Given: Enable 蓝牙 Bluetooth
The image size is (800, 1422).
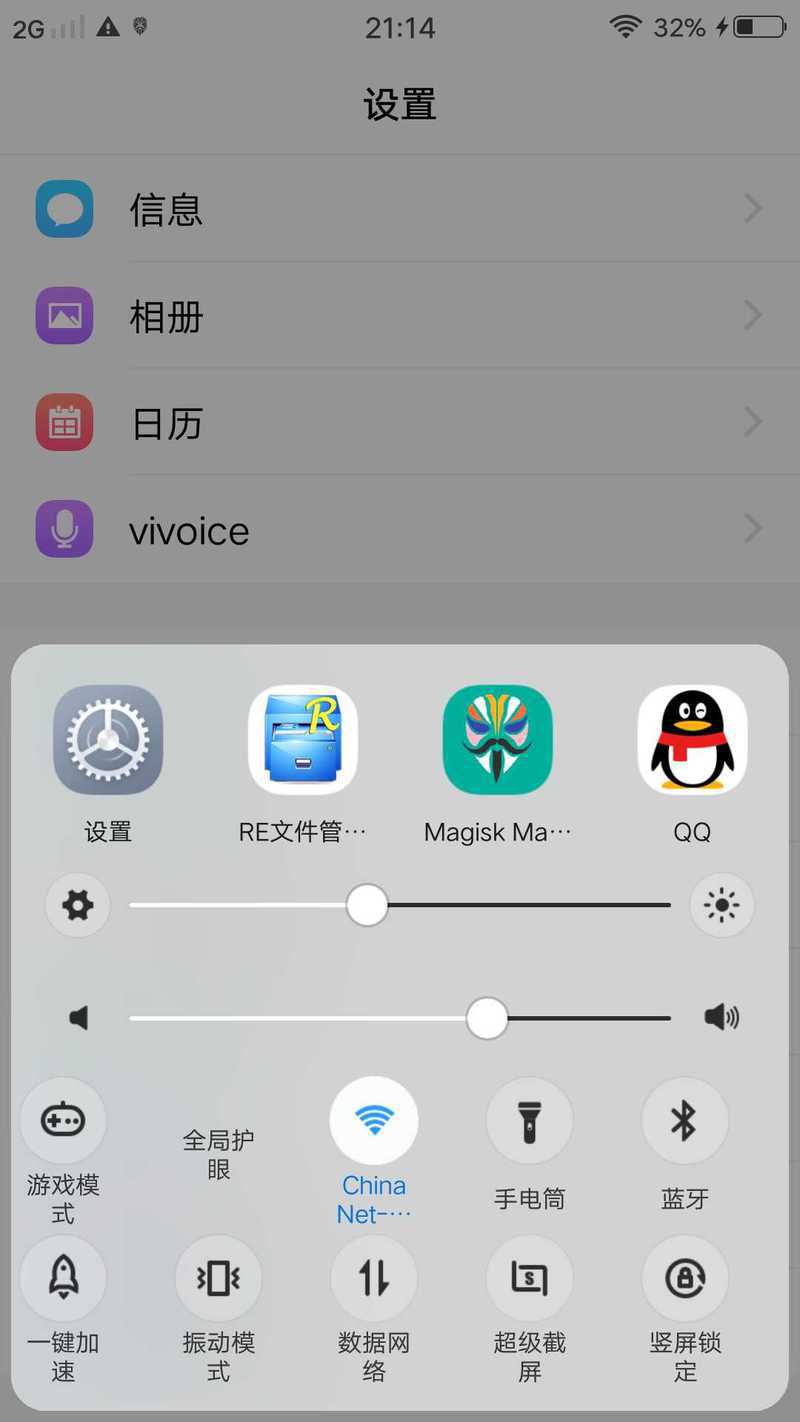Looking at the screenshot, I should pos(685,1121).
